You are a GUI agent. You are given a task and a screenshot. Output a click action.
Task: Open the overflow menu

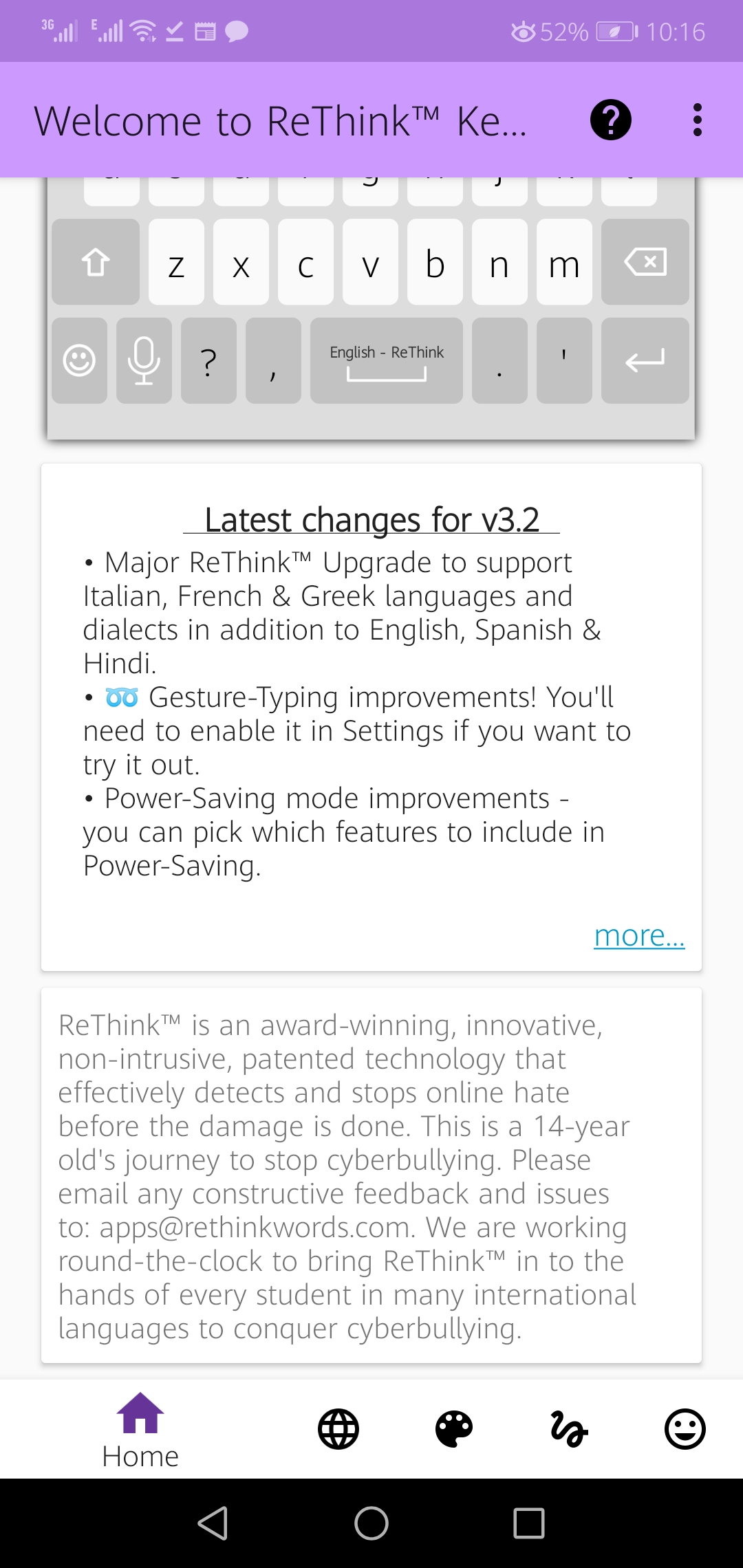pos(697,120)
